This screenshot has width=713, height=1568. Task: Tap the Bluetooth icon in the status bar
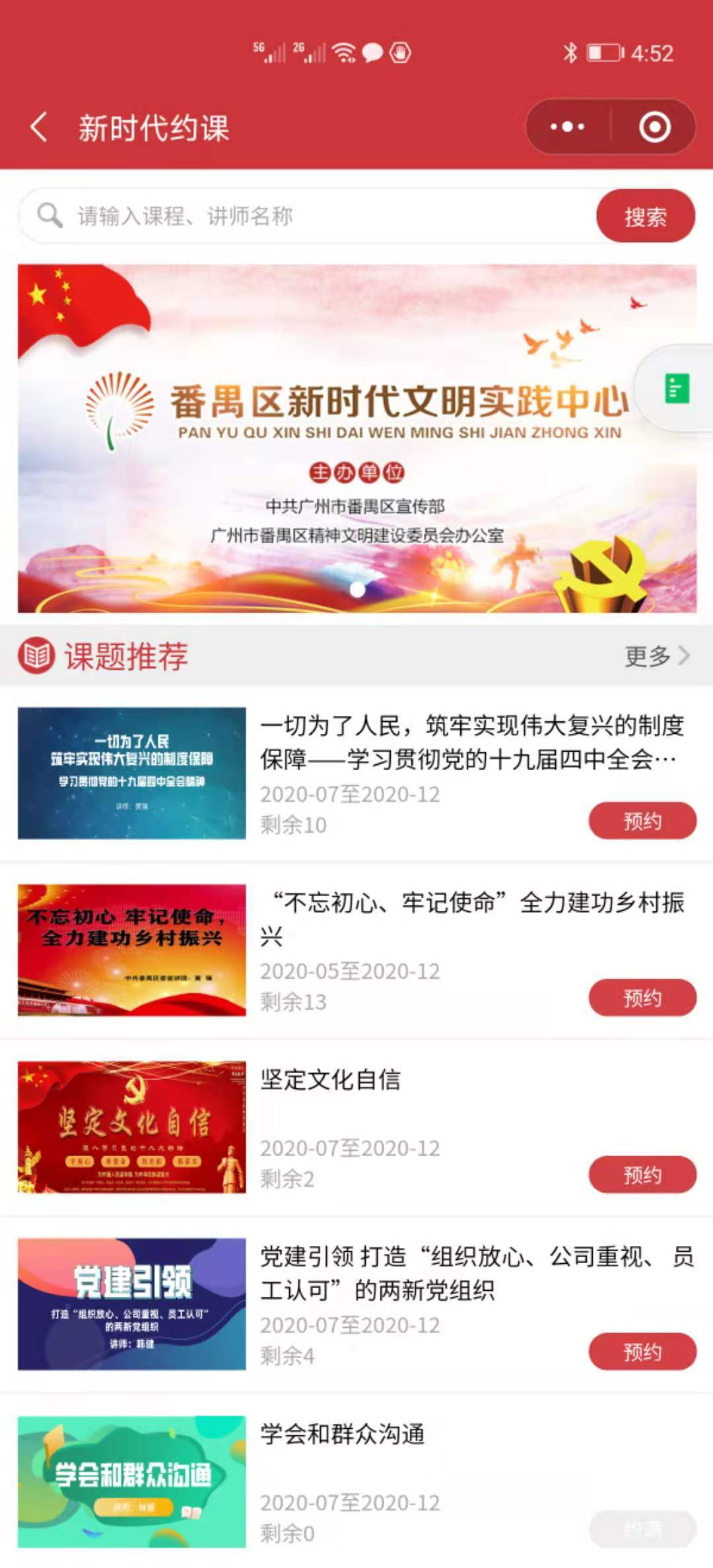tap(569, 53)
